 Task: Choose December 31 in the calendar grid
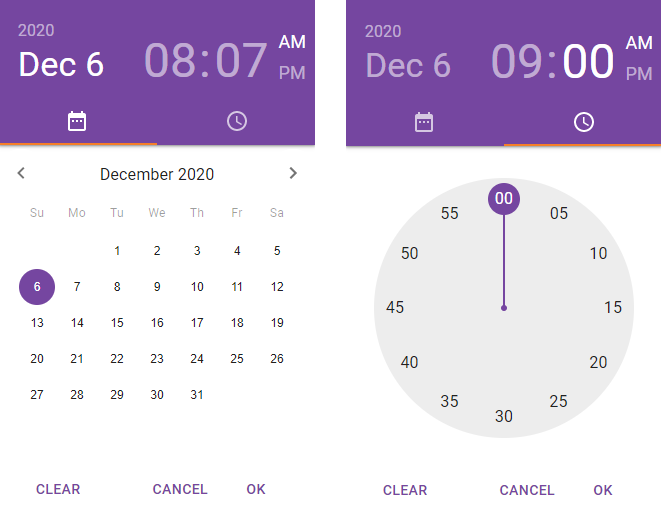pyautogui.click(x=197, y=395)
